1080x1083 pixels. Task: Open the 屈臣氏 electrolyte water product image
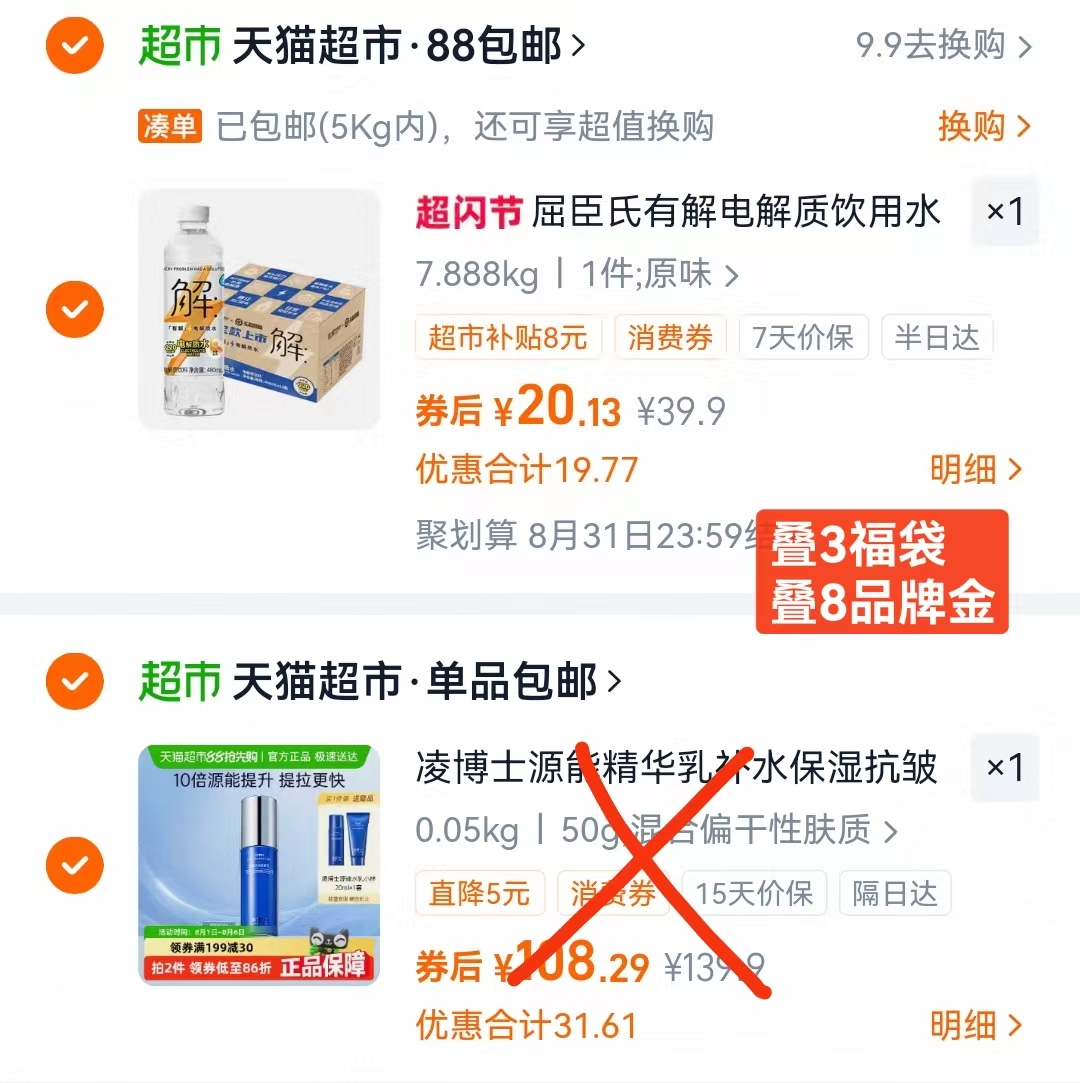pos(259,309)
